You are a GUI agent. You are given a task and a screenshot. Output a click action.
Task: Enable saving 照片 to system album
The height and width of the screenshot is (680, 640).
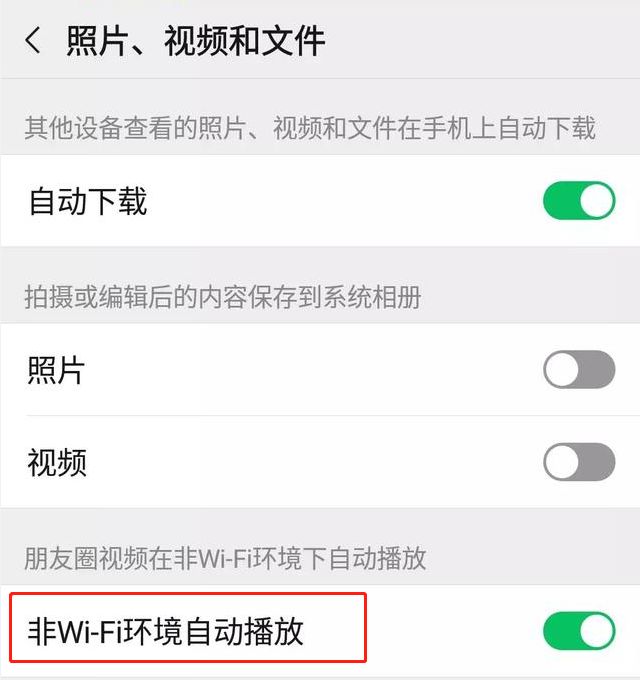click(579, 370)
